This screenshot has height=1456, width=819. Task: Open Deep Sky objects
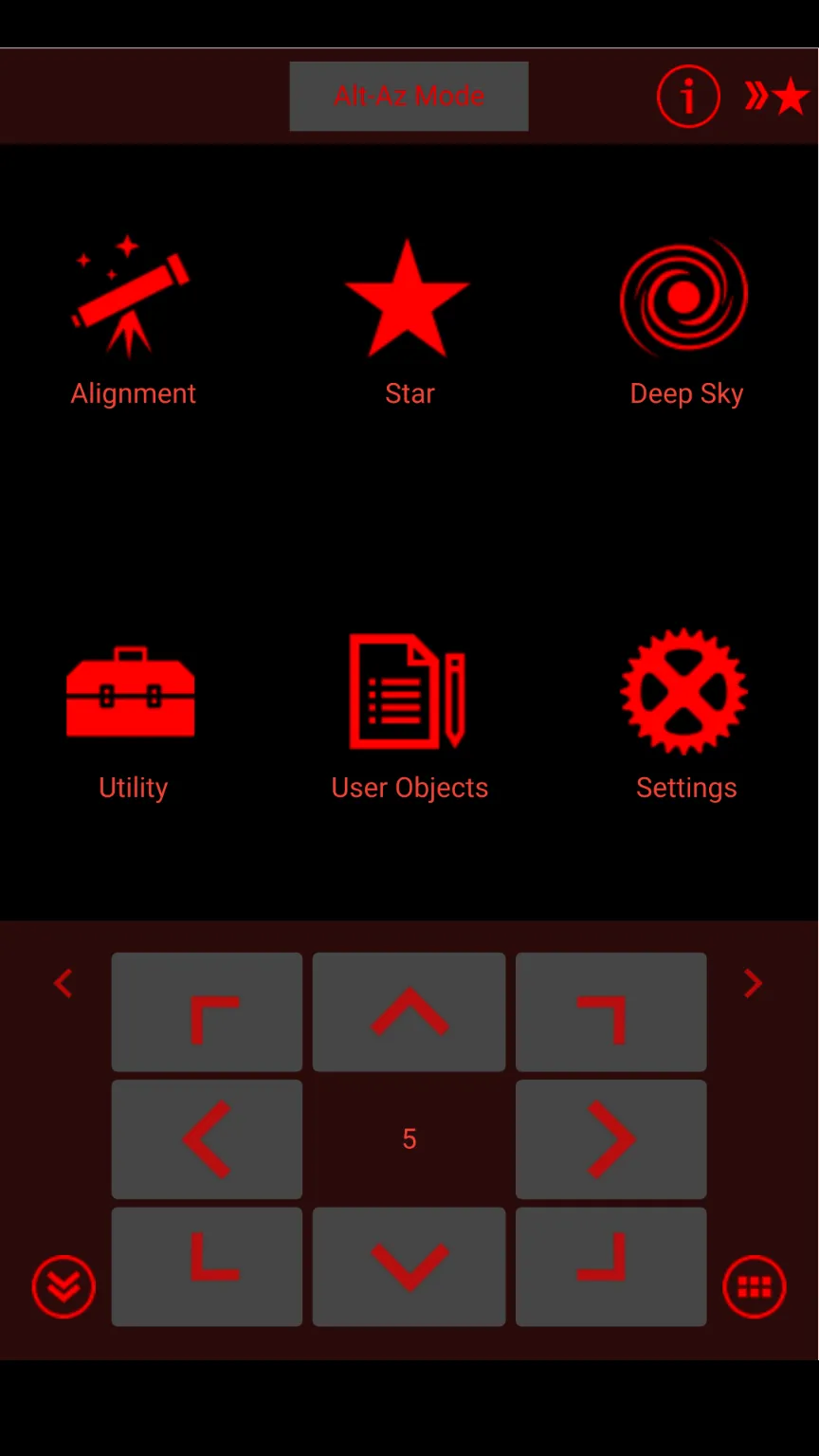point(685,322)
